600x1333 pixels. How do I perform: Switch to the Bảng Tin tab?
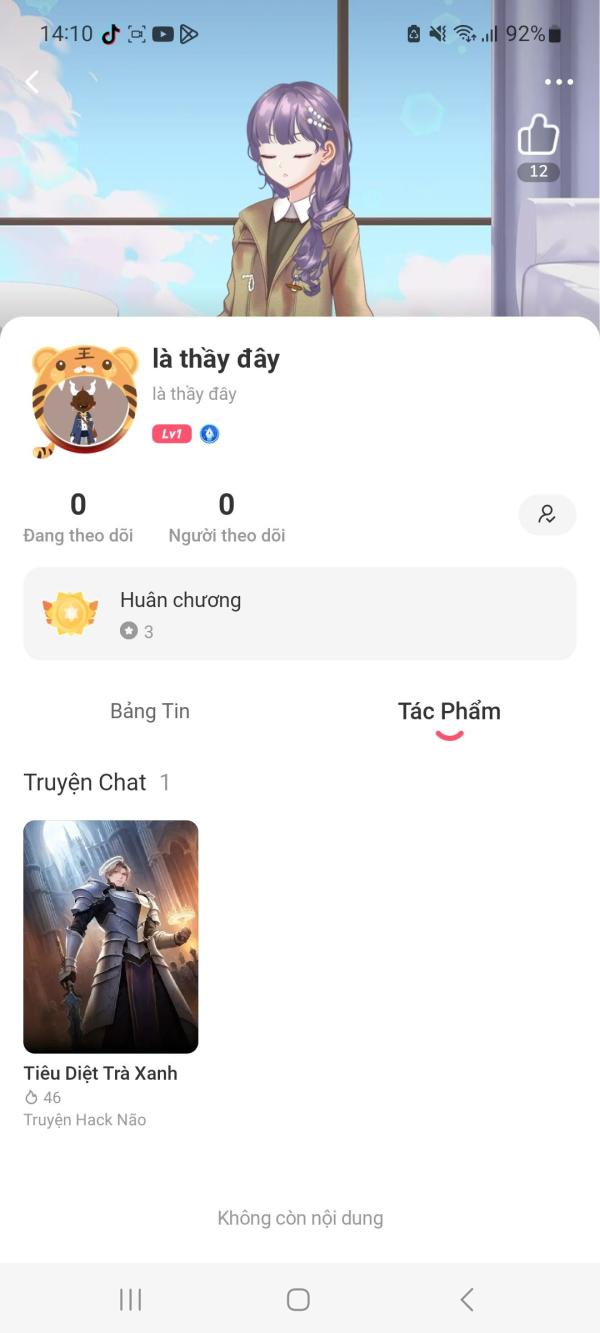coord(150,711)
